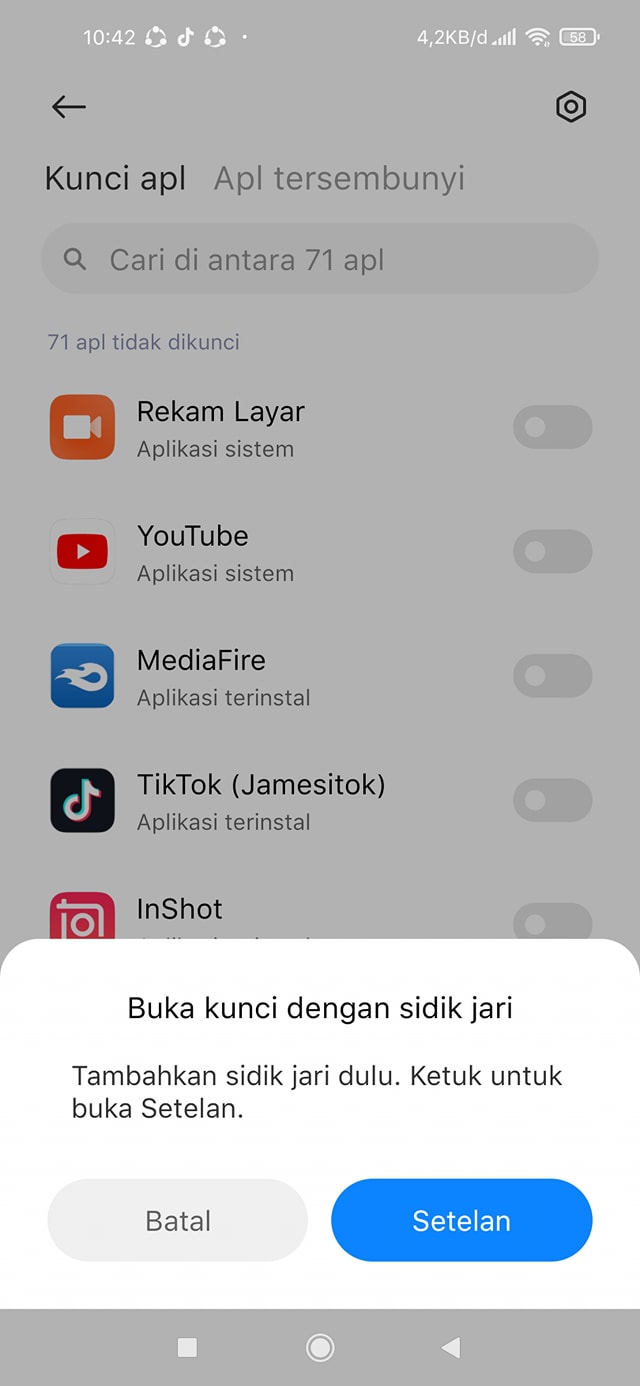The width and height of the screenshot is (640, 1386).
Task: Turn on lock for MediaFire
Action: coord(552,676)
